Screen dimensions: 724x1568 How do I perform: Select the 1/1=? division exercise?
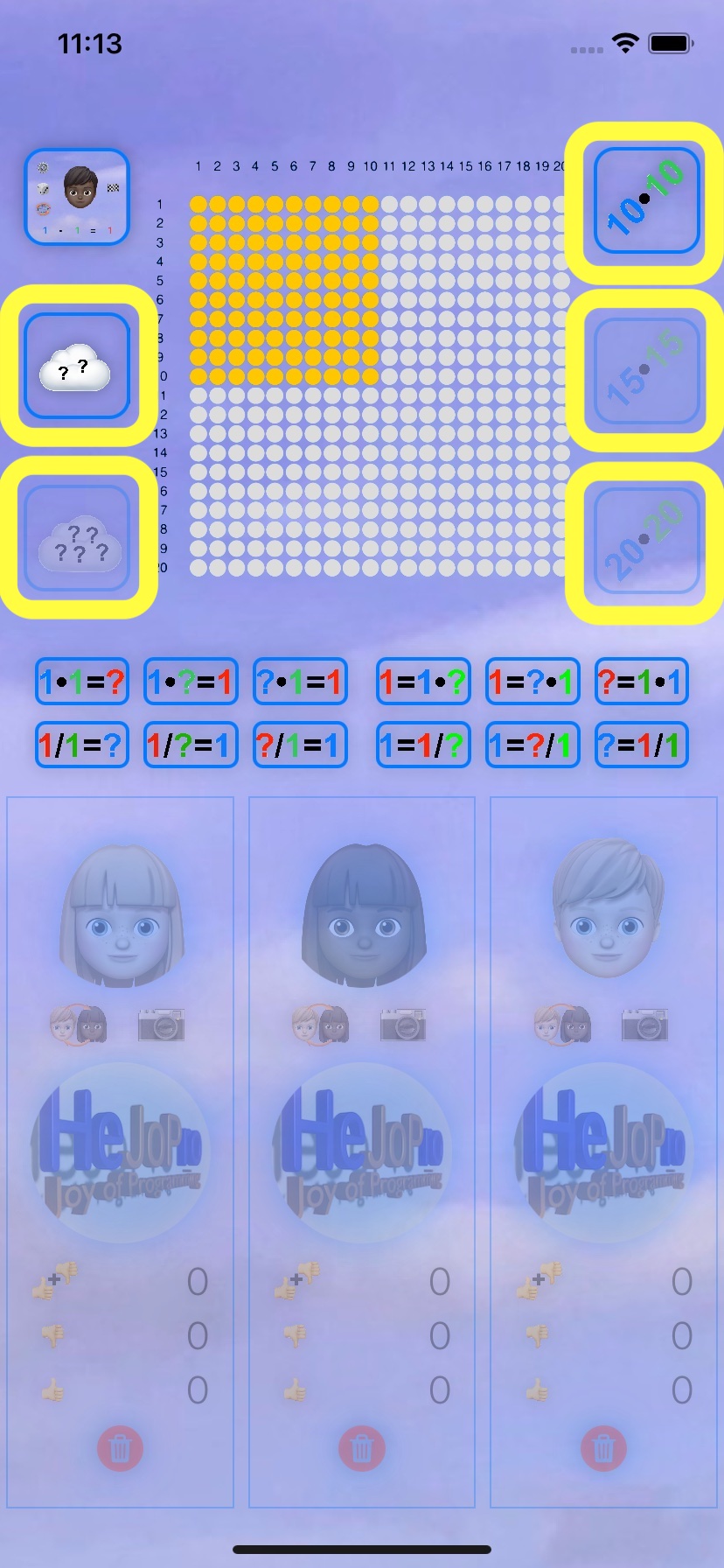click(x=82, y=745)
